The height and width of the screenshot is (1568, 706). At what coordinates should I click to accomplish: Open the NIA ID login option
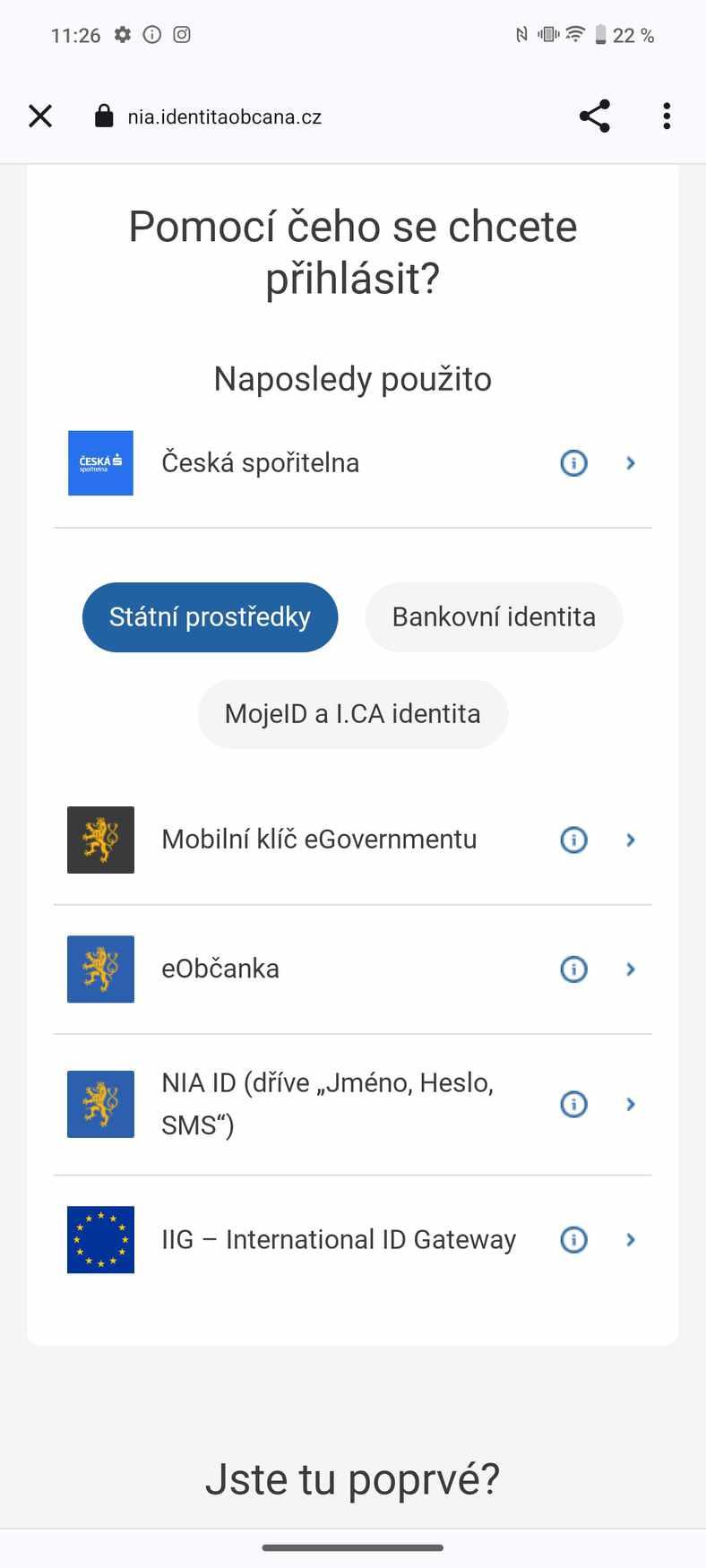click(353, 1105)
